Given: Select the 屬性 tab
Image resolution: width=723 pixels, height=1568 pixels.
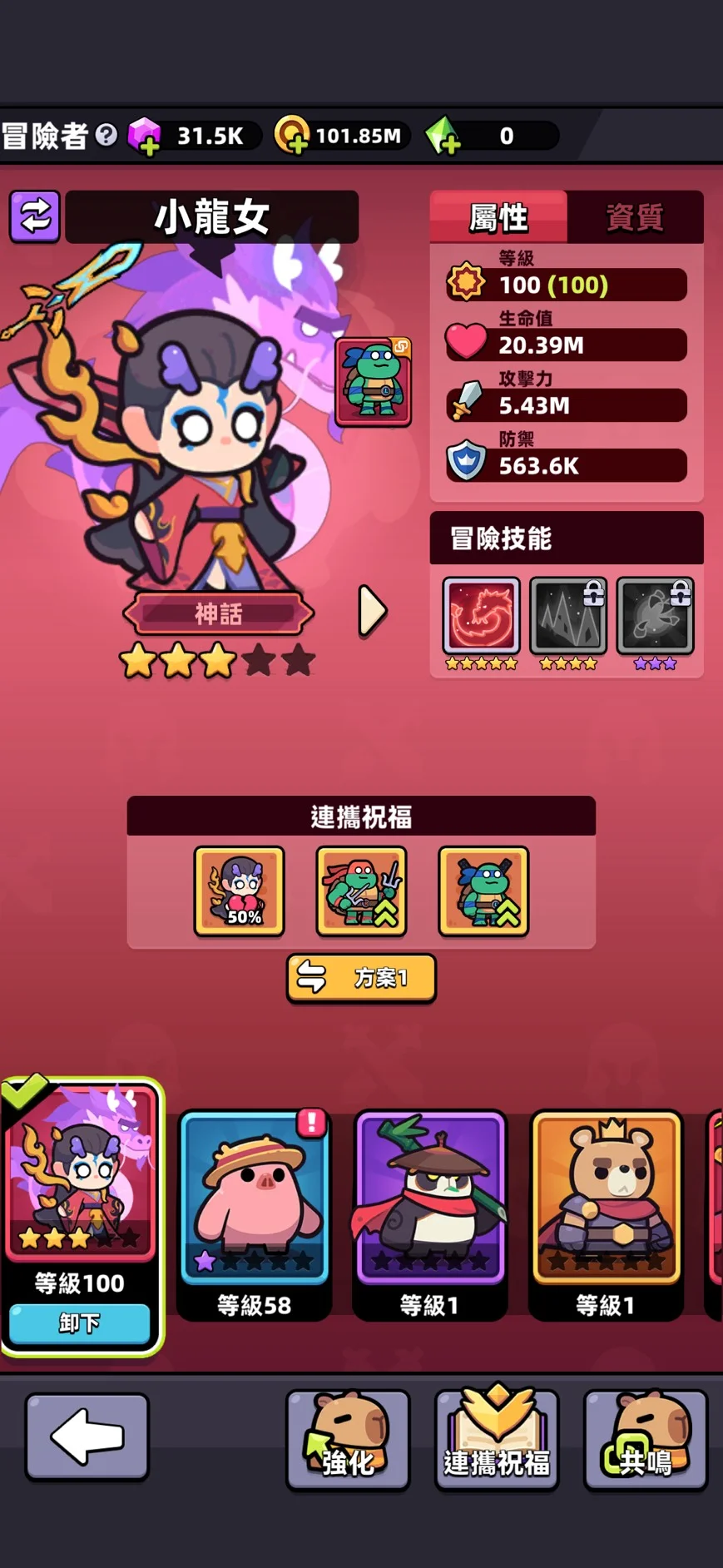Looking at the screenshot, I should 498,217.
